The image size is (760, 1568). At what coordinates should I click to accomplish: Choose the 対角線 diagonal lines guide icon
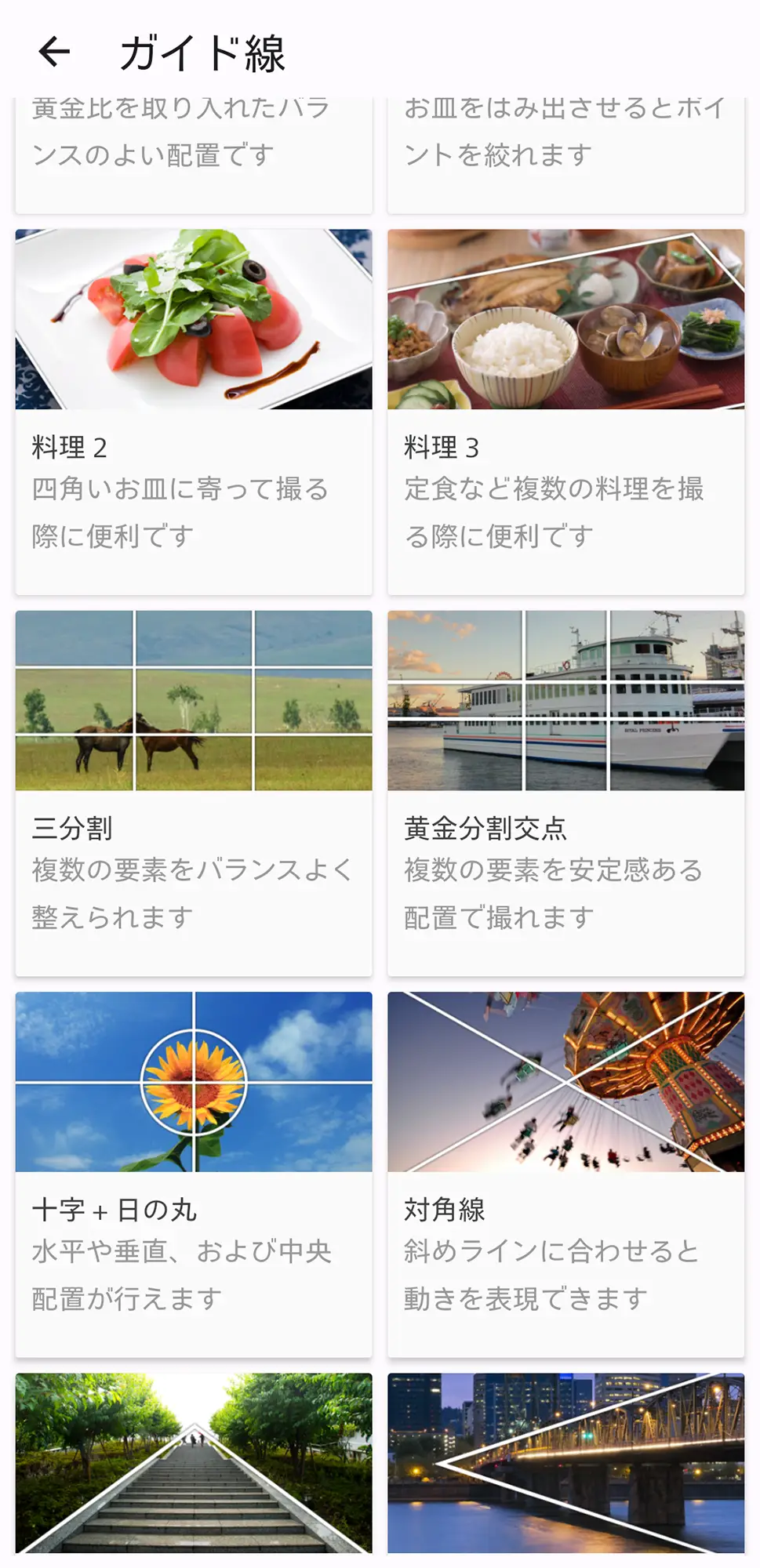tap(566, 1083)
